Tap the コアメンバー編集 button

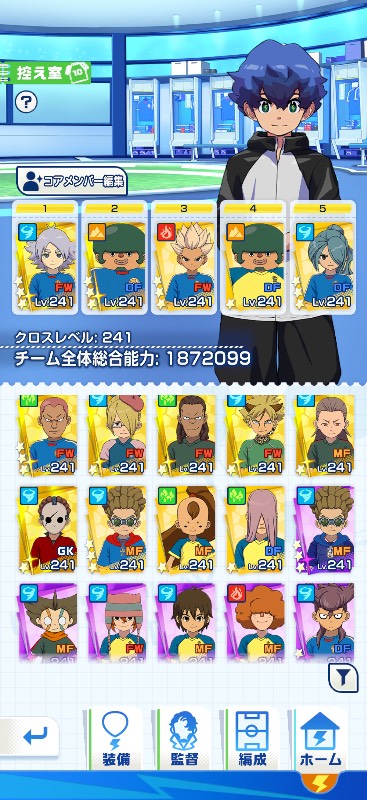[x=72, y=182]
